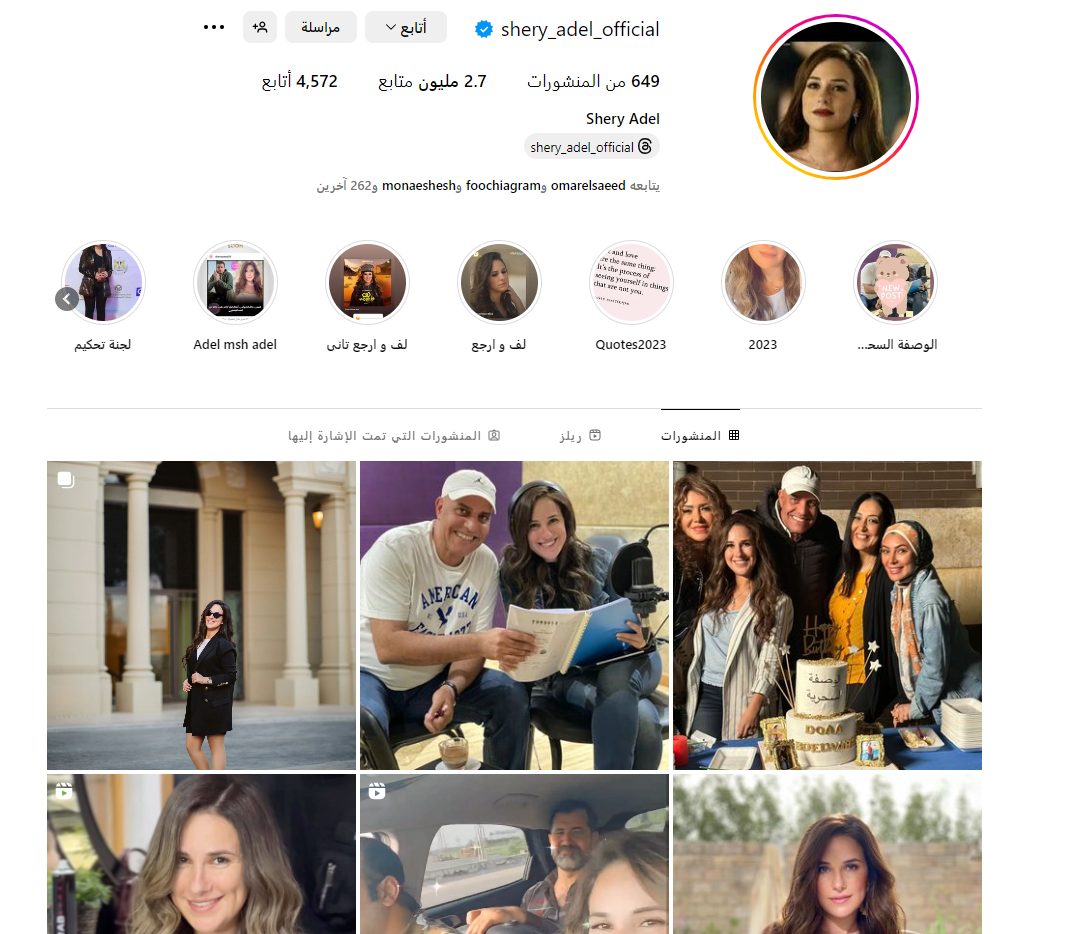Open the birthday cake group photo post
The image size is (1078, 934).
(x=827, y=615)
